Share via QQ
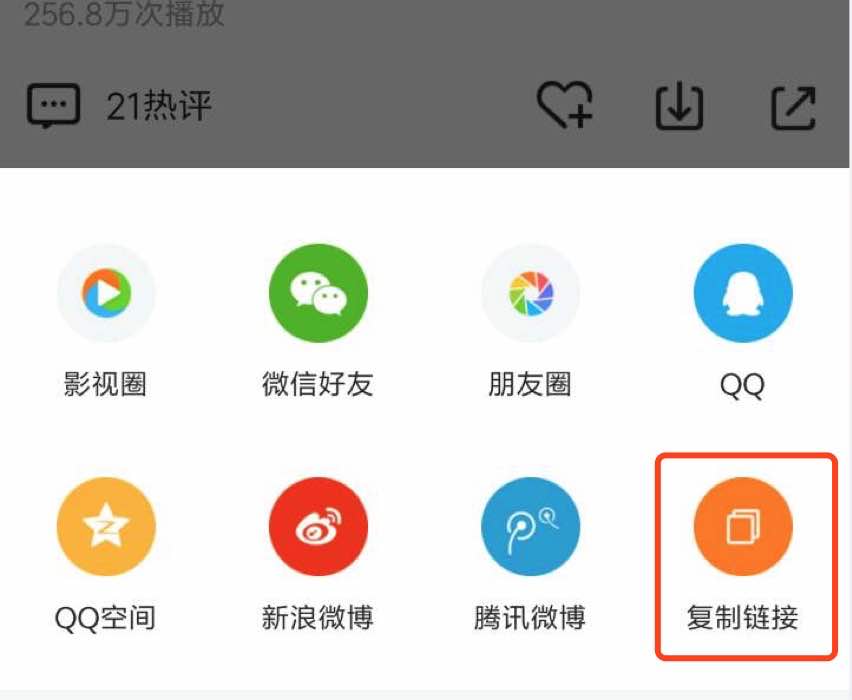852x700 pixels. click(742, 294)
